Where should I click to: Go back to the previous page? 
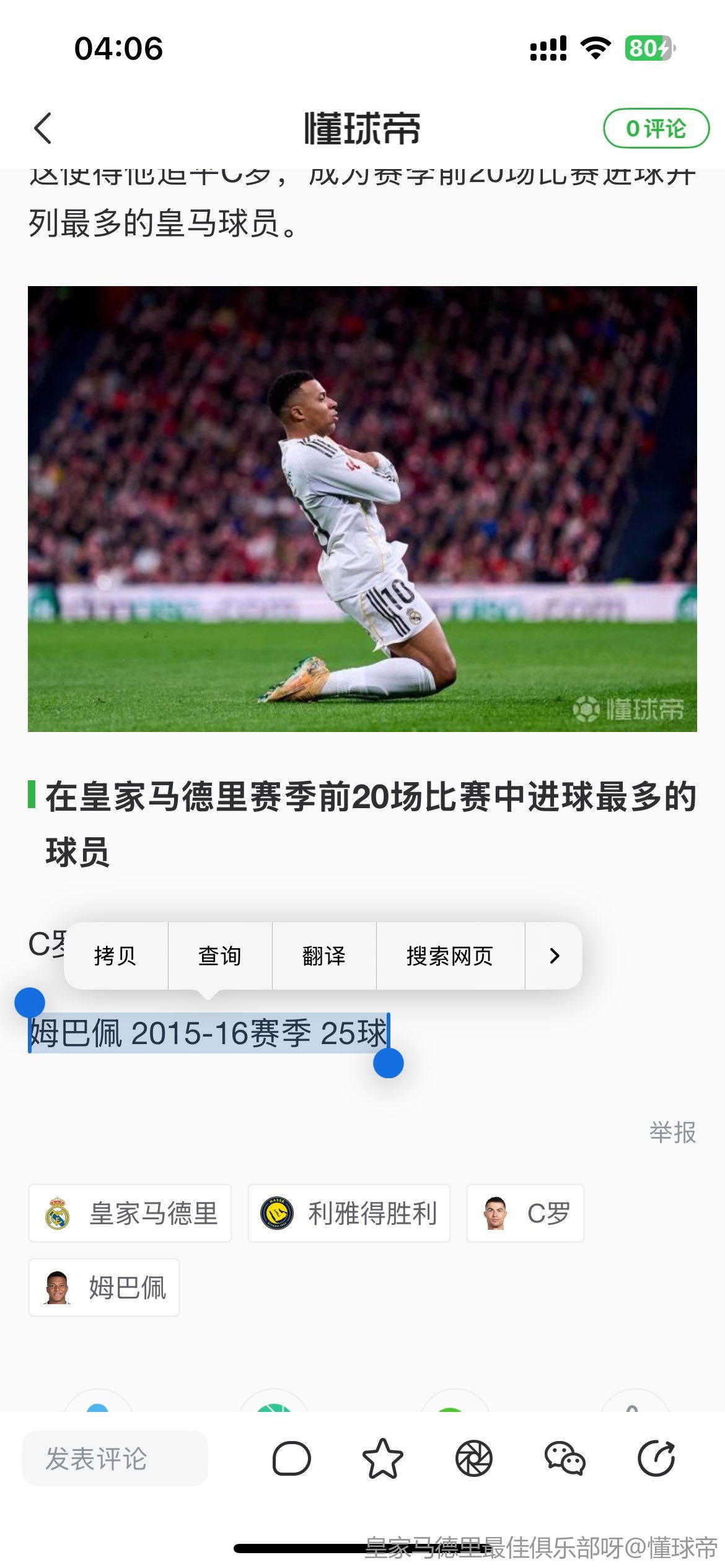tap(43, 128)
